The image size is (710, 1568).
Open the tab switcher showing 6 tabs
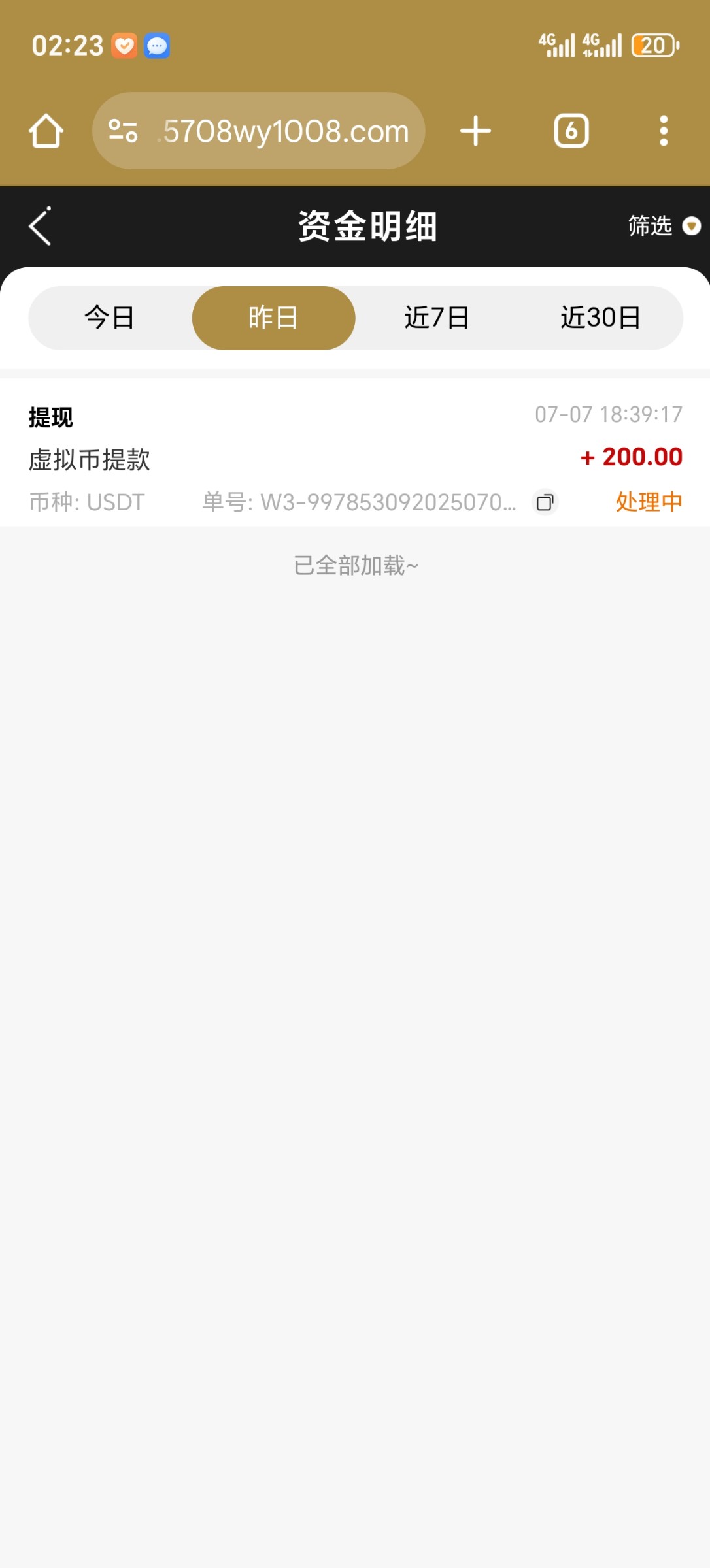pos(570,130)
